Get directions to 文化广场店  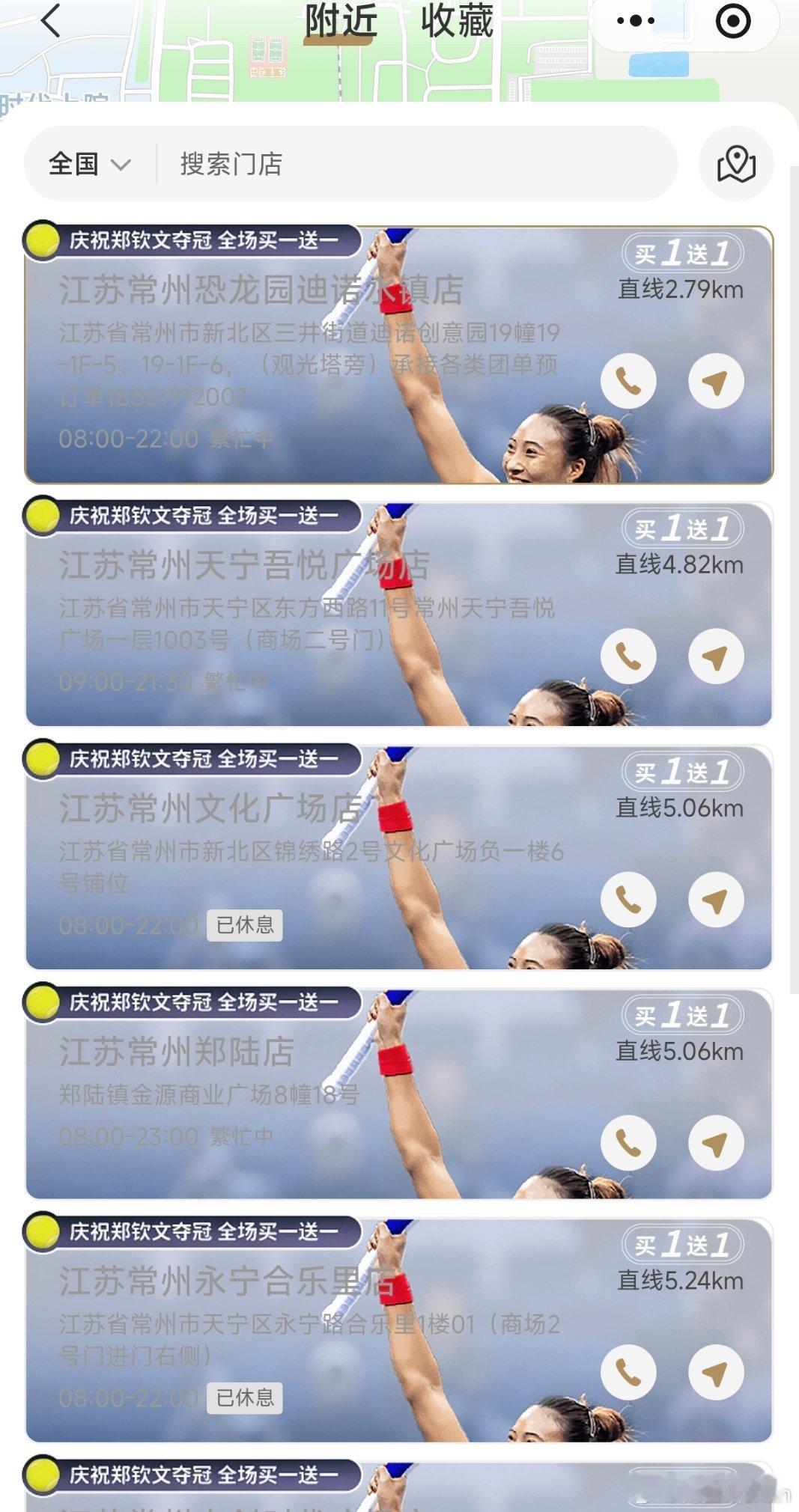click(716, 900)
